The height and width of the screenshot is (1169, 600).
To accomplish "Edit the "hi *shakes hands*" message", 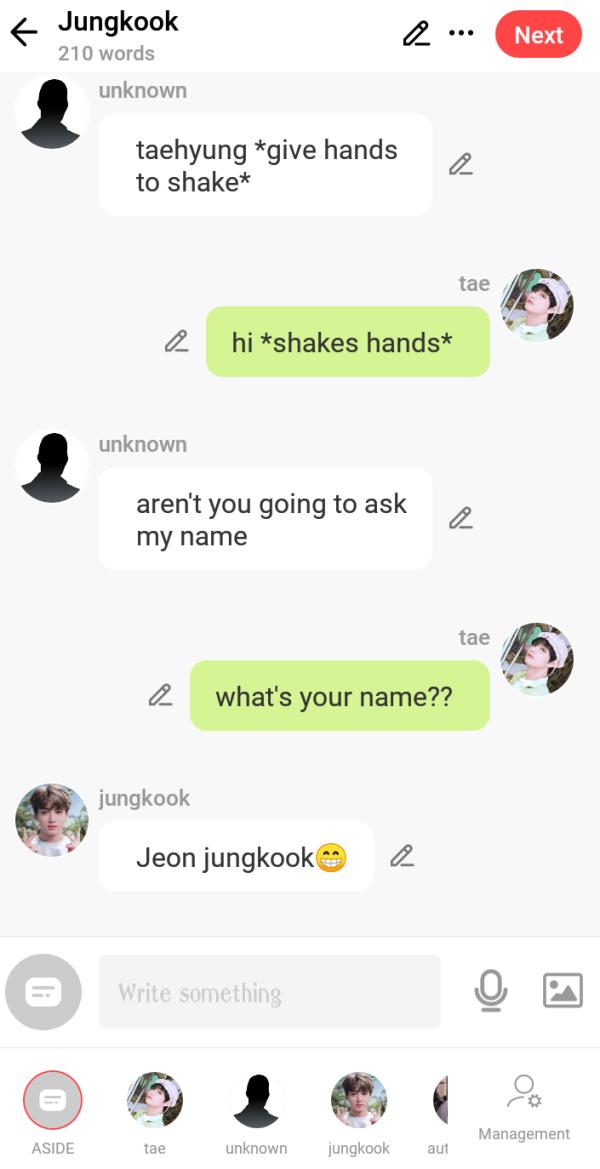I will tap(176, 342).
